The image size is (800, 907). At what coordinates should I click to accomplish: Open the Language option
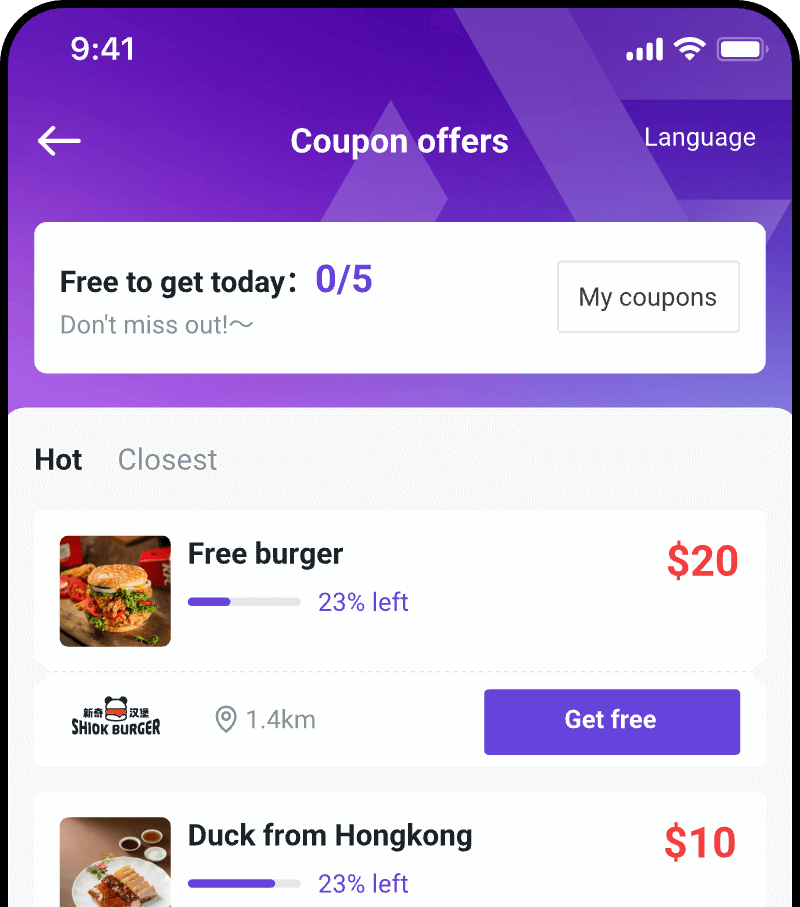699,138
